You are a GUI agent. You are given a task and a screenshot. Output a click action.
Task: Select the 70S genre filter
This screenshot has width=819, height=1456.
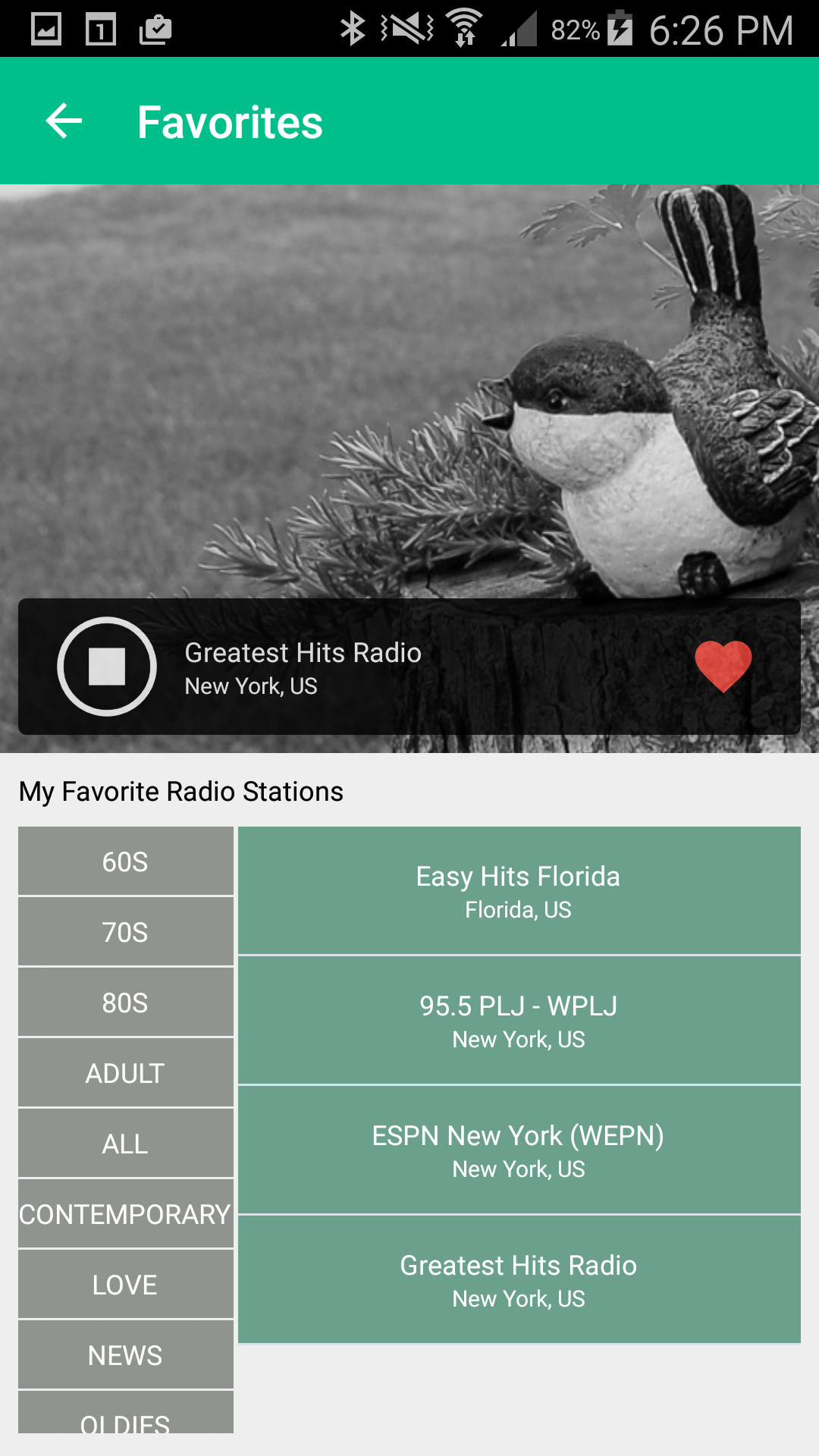[125, 932]
